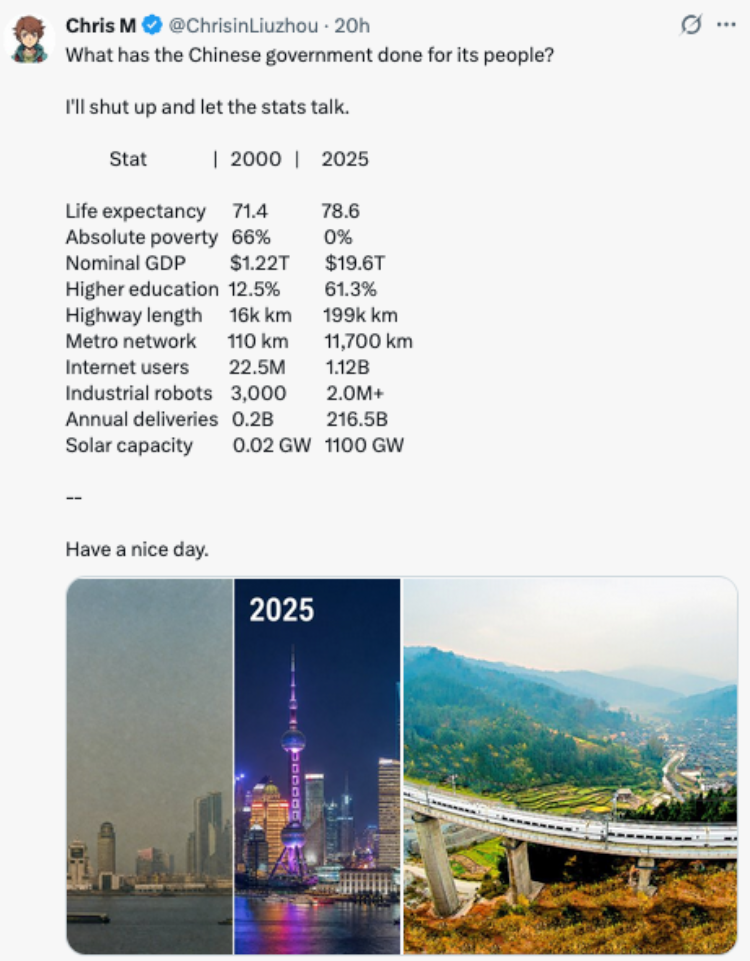Viewport: 750px width, 961px height.
Task: Tap the Grok icon on the post
Action: tap(691, 25)
